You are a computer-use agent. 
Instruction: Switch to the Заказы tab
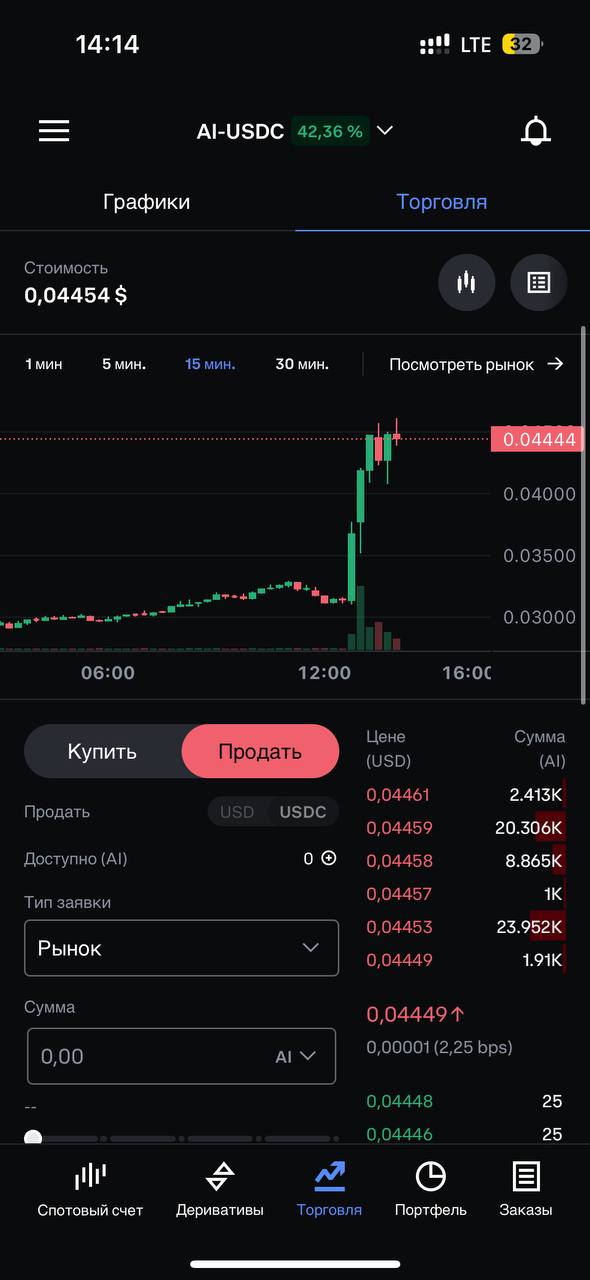(x=526, y=1189)
